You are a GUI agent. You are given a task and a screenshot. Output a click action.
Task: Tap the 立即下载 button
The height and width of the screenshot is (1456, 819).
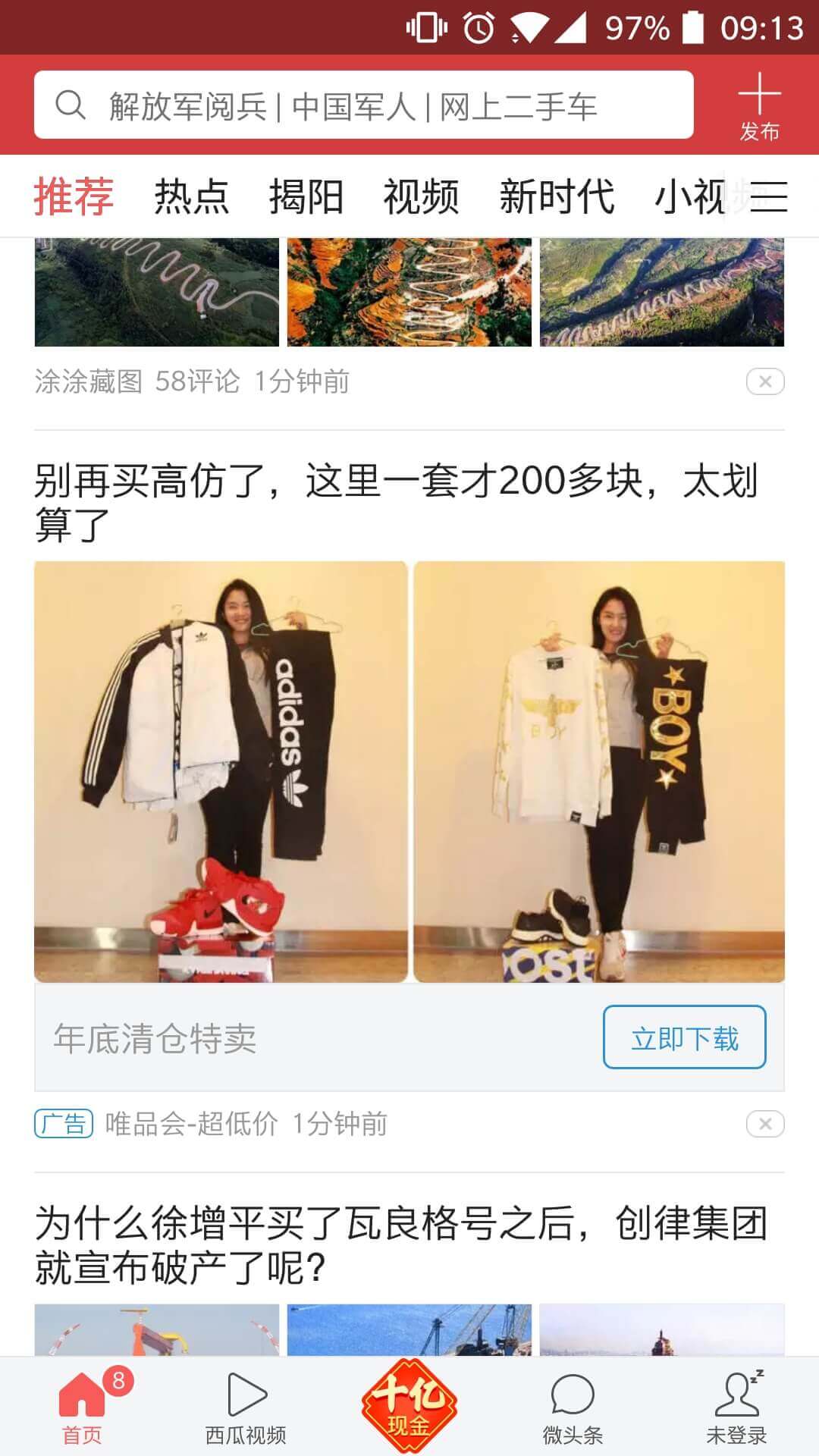(684, 1037)
